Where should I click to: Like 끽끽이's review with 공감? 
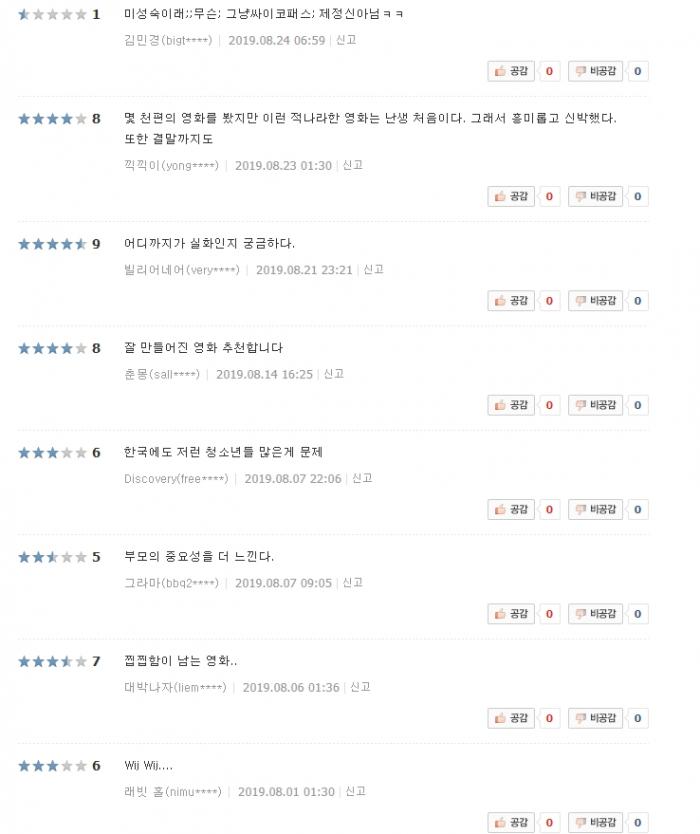[x=511, y=196]
